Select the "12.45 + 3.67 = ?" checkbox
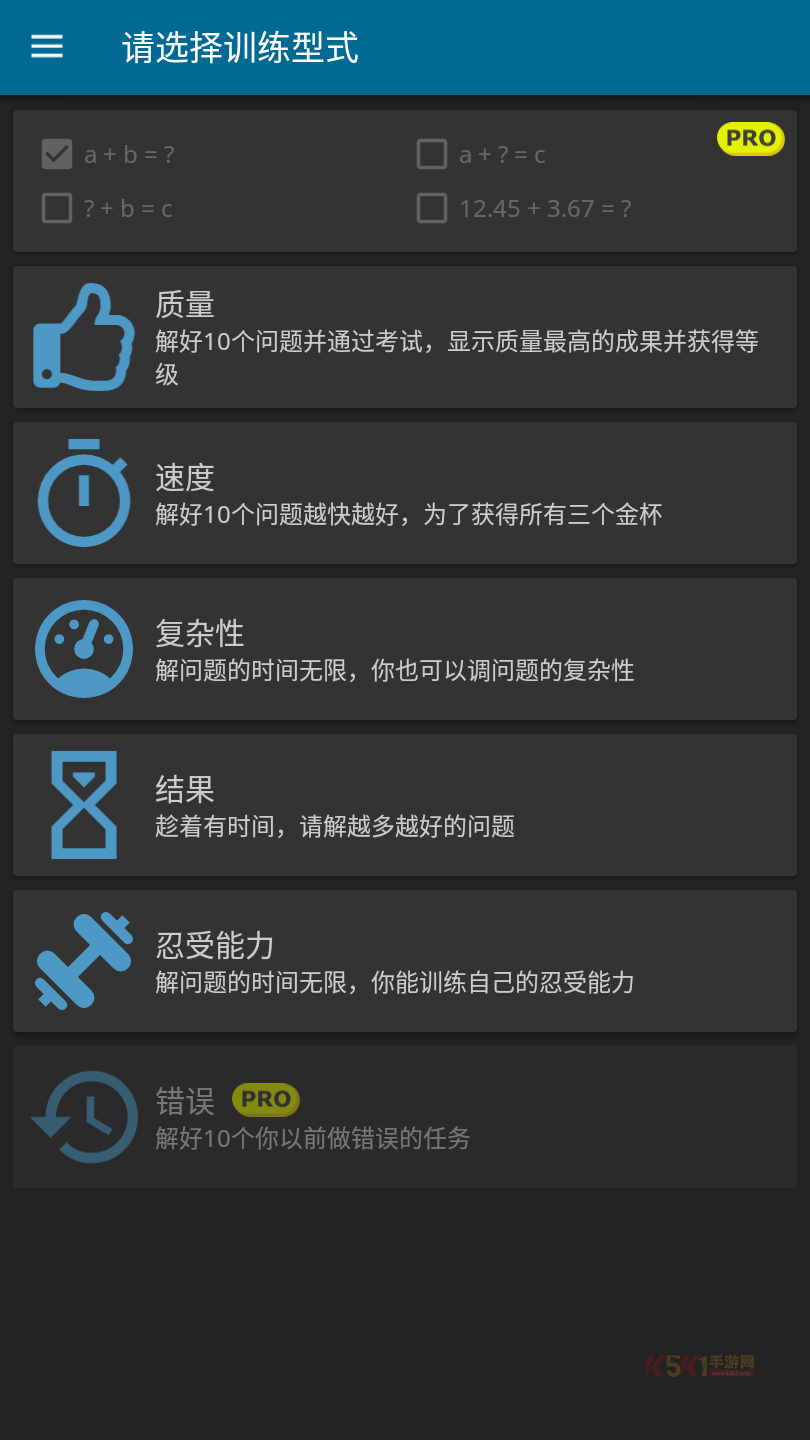The image size is (810, 1440). tap(432, 208)
